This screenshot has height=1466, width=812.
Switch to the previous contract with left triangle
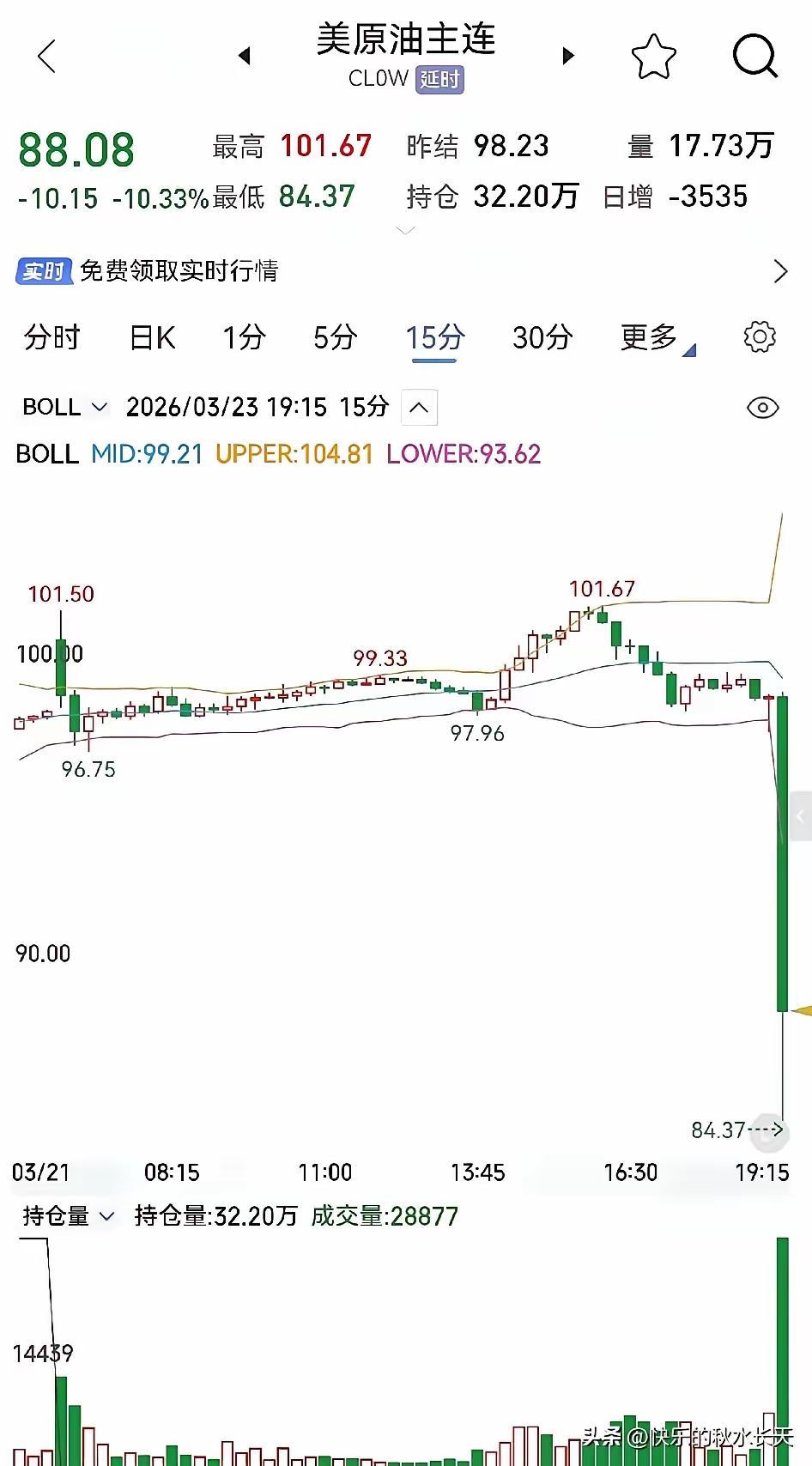(x=245, y=56)
